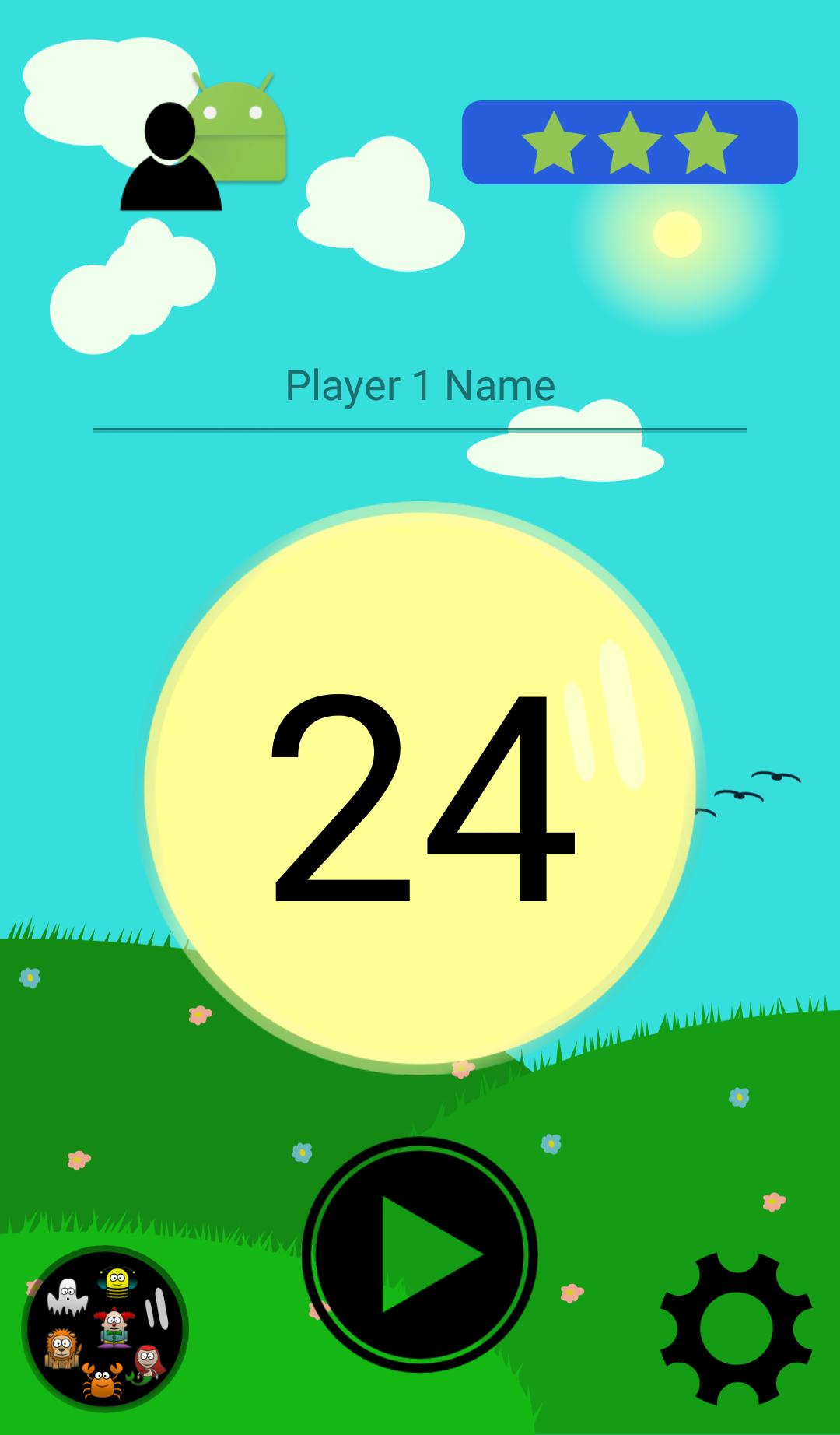840x1435 pixels.
Task: Choose the clown character
Action: coord(114,1326)
